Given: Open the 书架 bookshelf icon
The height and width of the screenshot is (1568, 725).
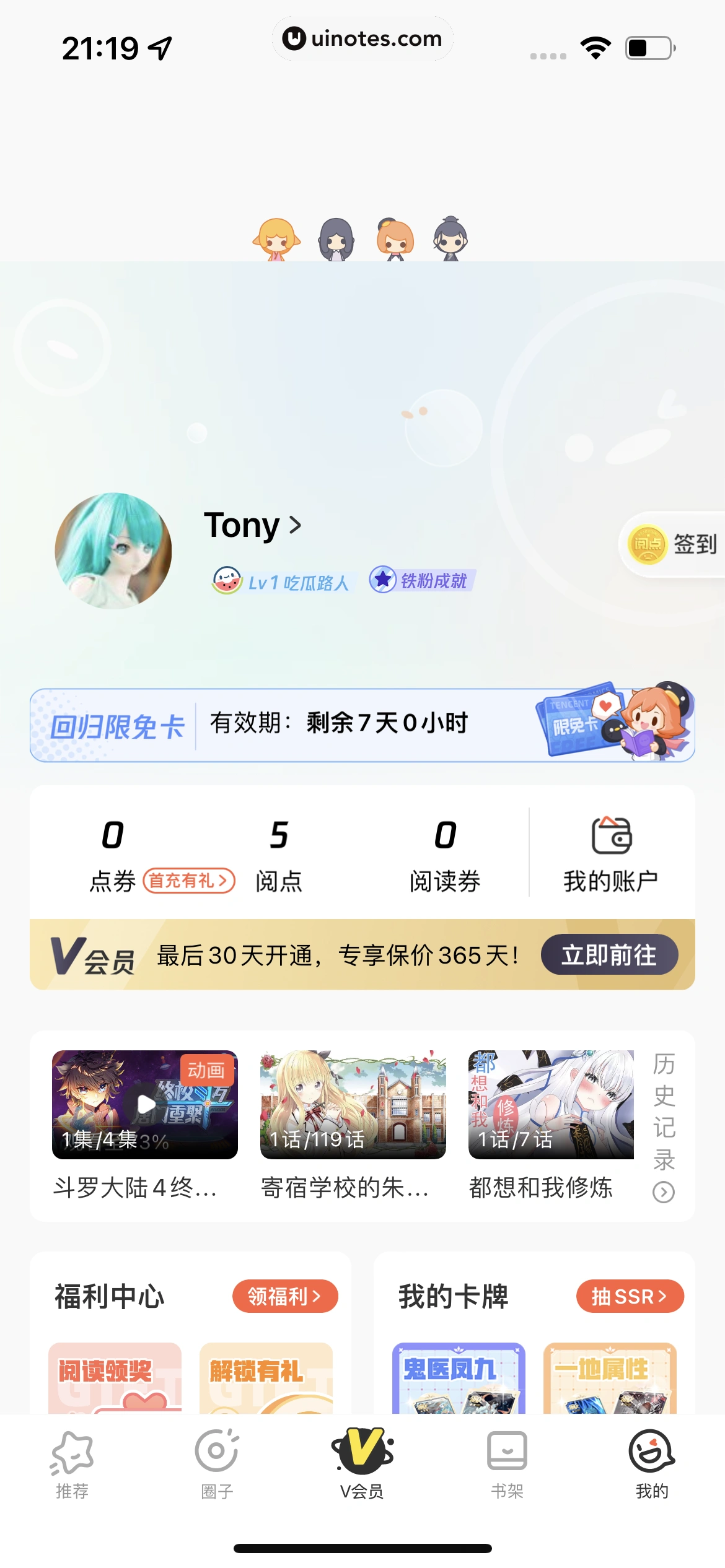Looking at the screenshot, I should [506, 1452].
